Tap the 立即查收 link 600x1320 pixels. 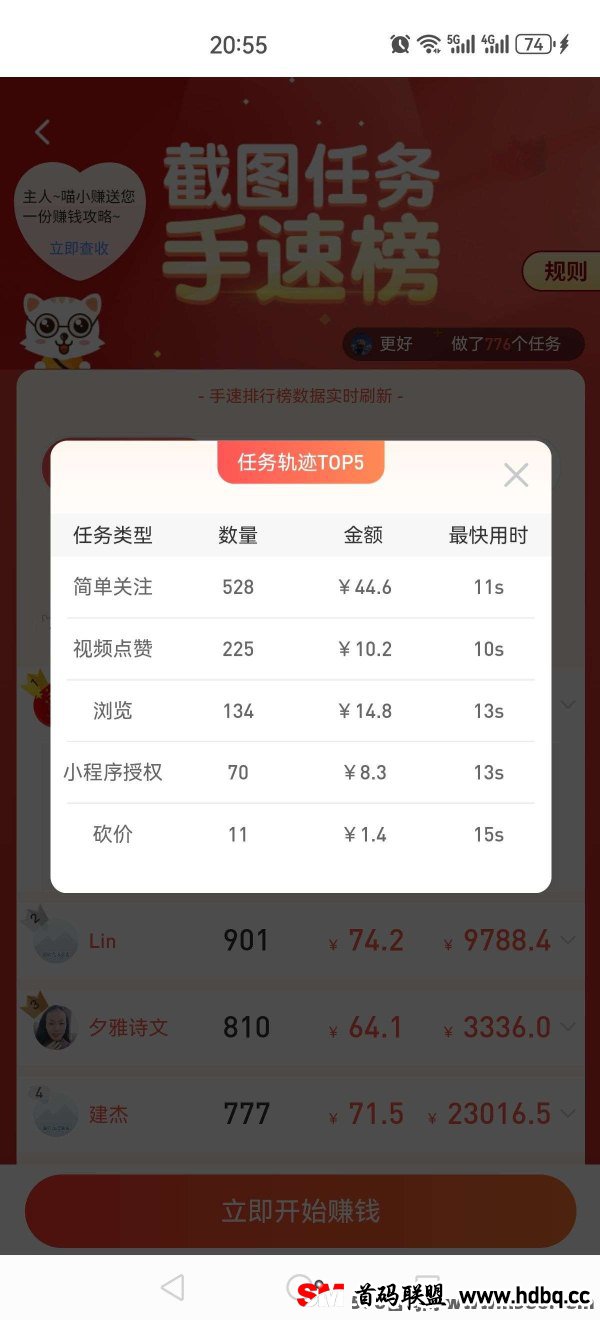(79, 248)
